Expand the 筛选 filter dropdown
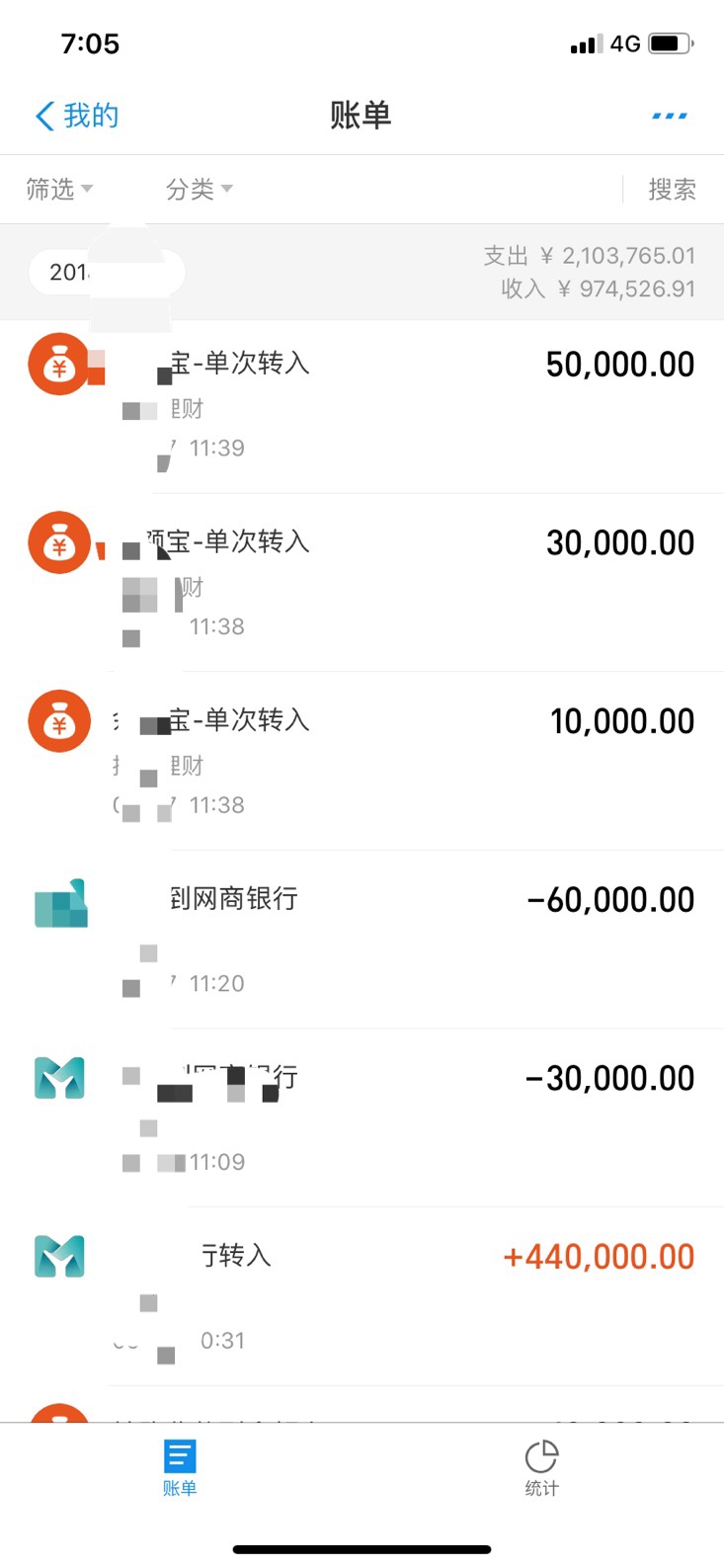The width and height of the screenshot is (724, 1568). [x=59, y=189]
